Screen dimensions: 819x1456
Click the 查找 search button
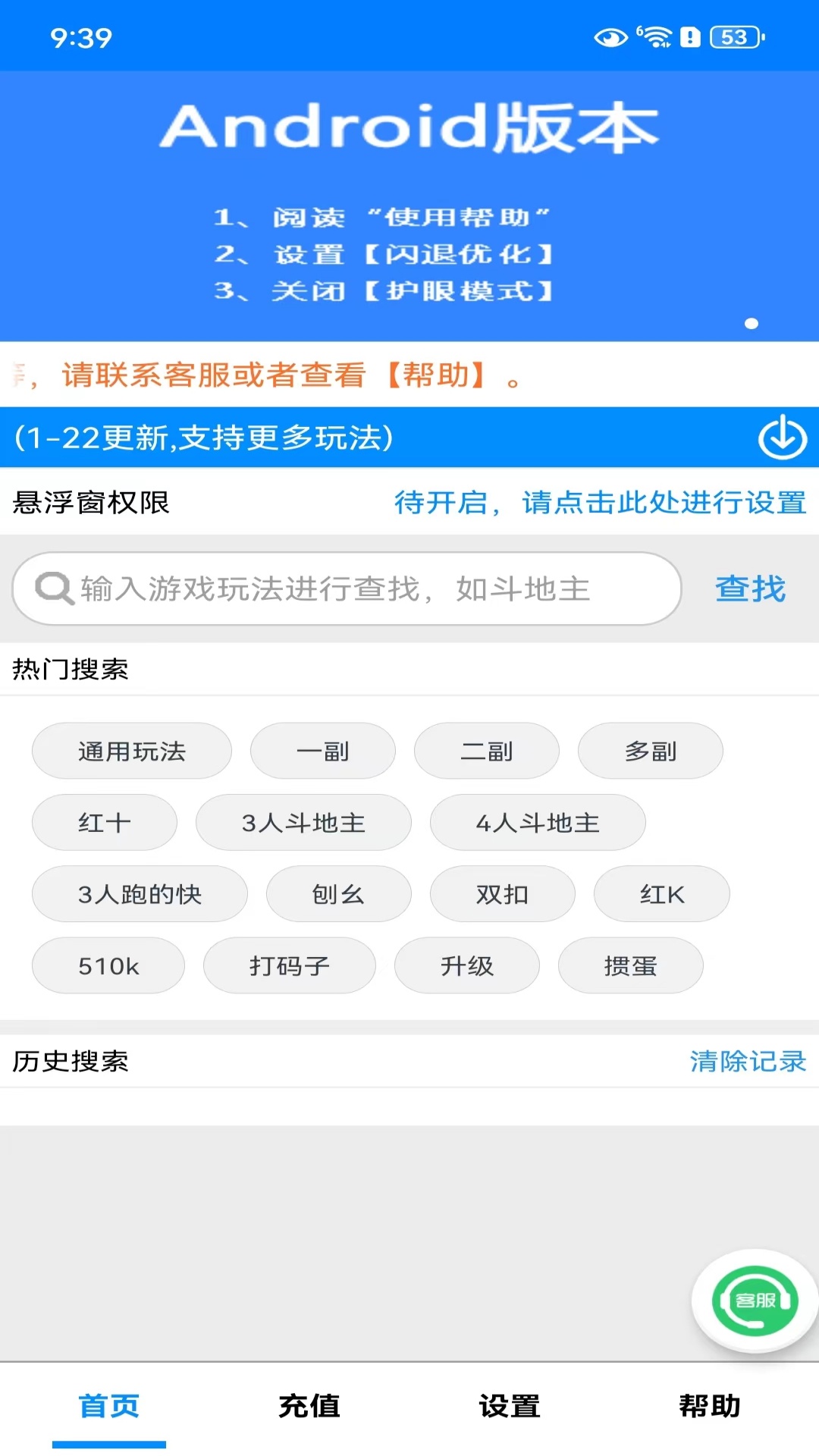click(749, 589)
